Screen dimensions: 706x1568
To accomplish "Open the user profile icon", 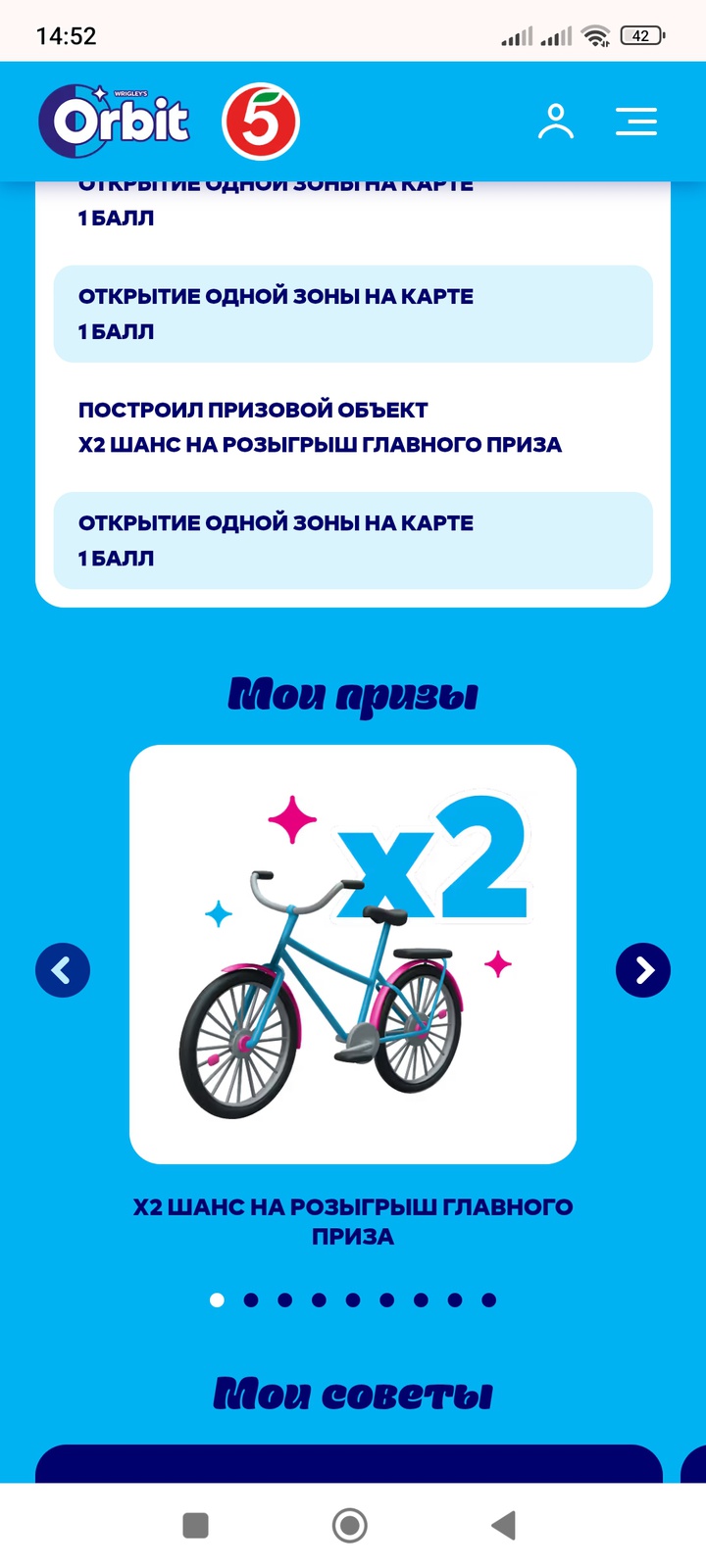I will (555, 122).
